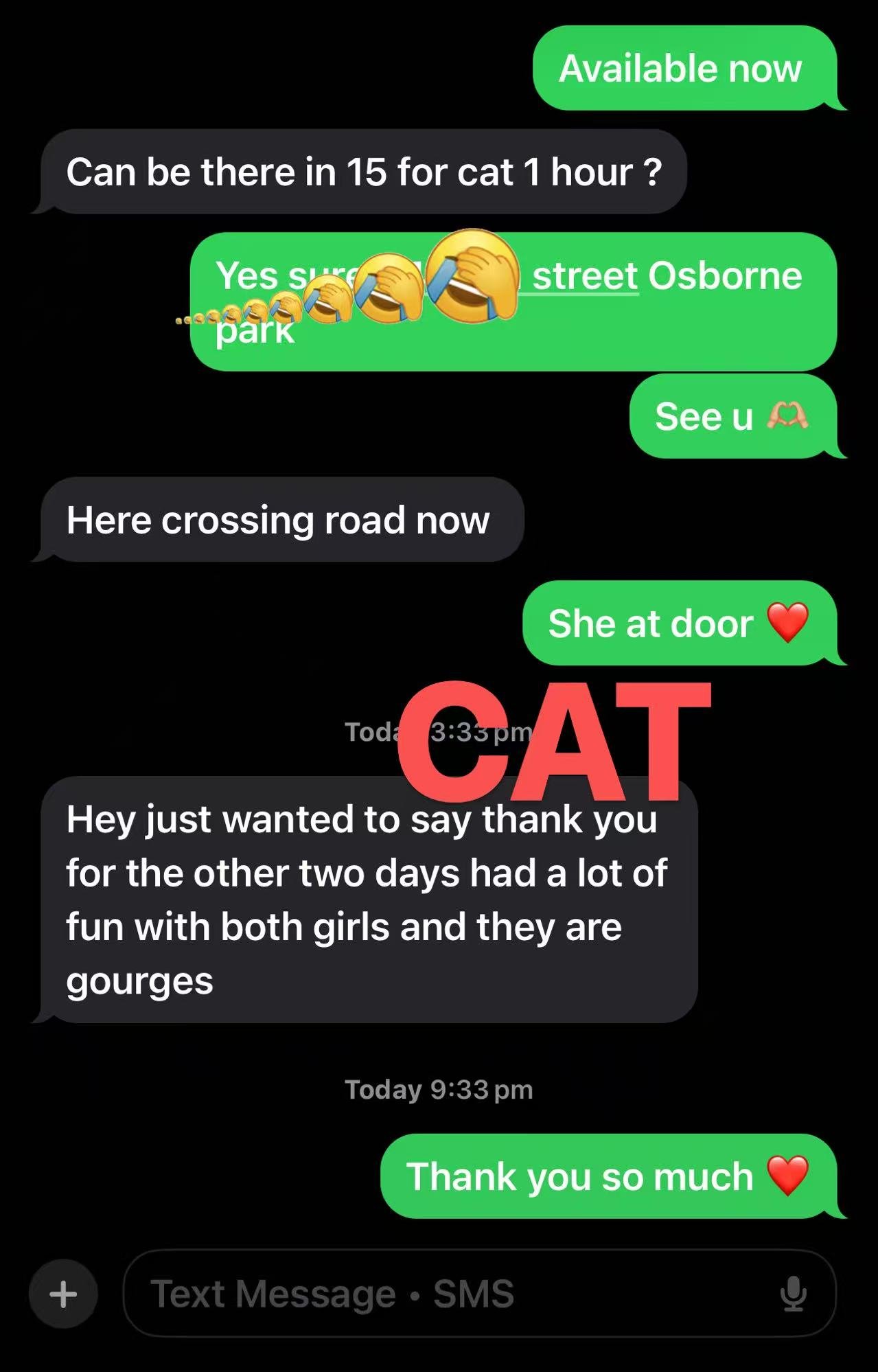Open the underlined Osborne Park street address
The width and height of the screenshot is (878, 1372).
pyautogui.click(x=585, y=277)
